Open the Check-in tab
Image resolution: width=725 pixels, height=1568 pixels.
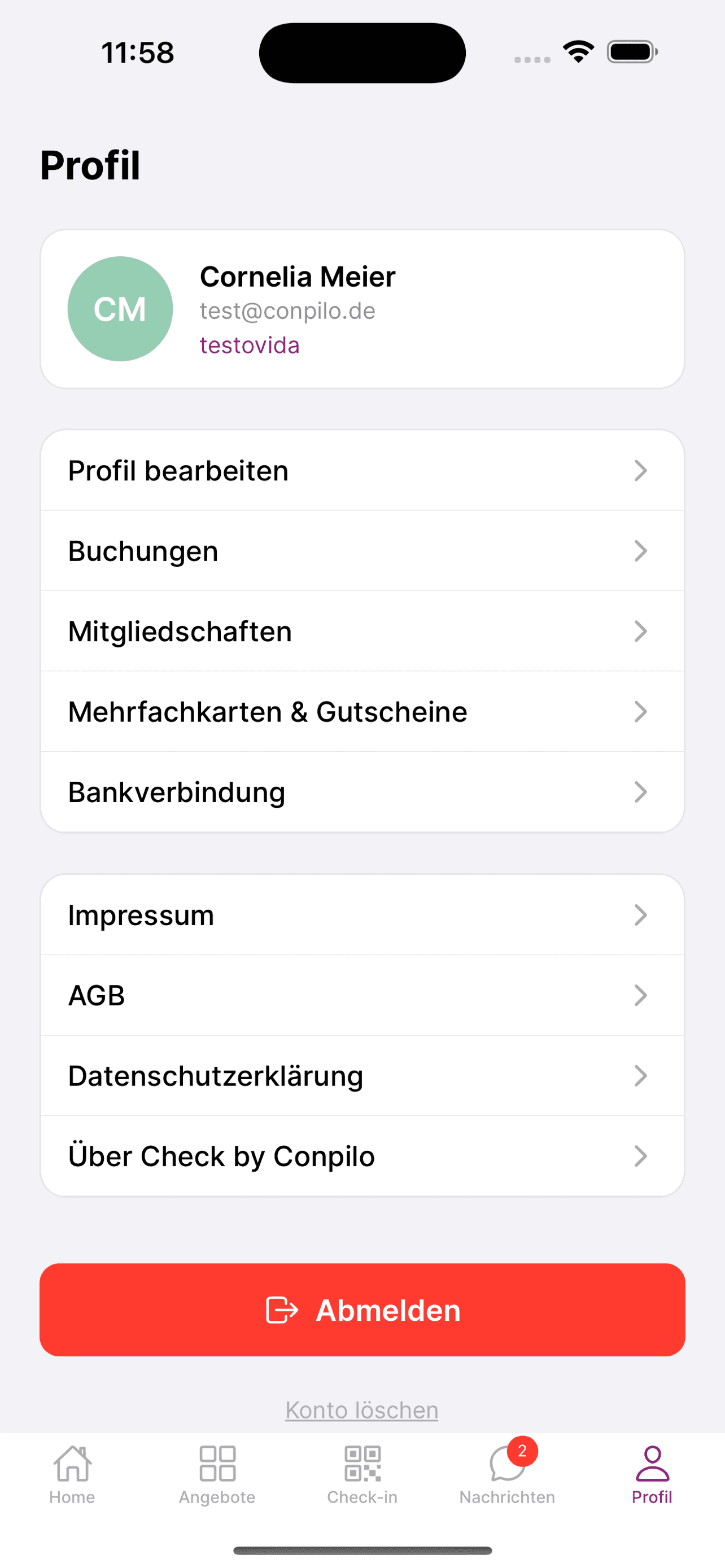362,1475
